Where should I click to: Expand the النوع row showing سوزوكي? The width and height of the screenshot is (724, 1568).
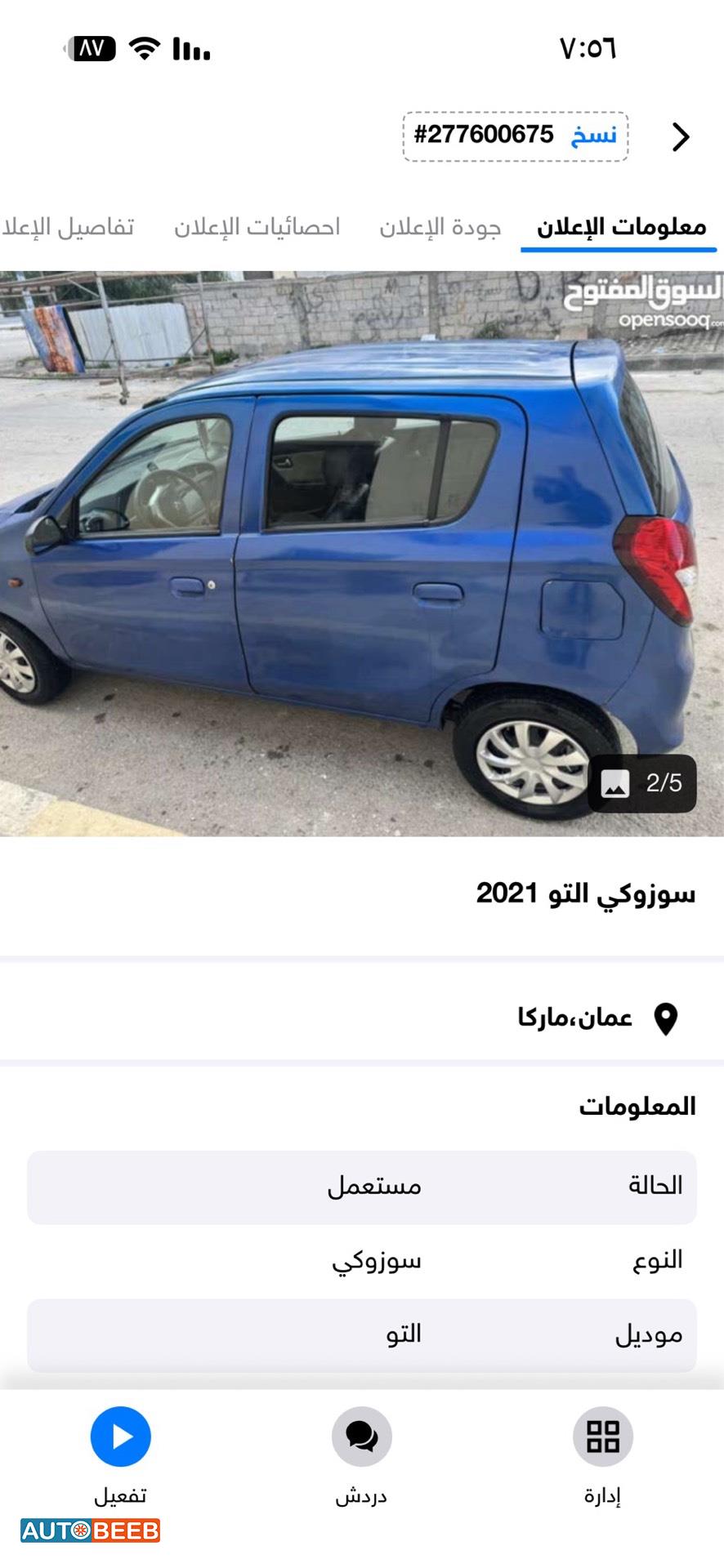[362, 1261]
